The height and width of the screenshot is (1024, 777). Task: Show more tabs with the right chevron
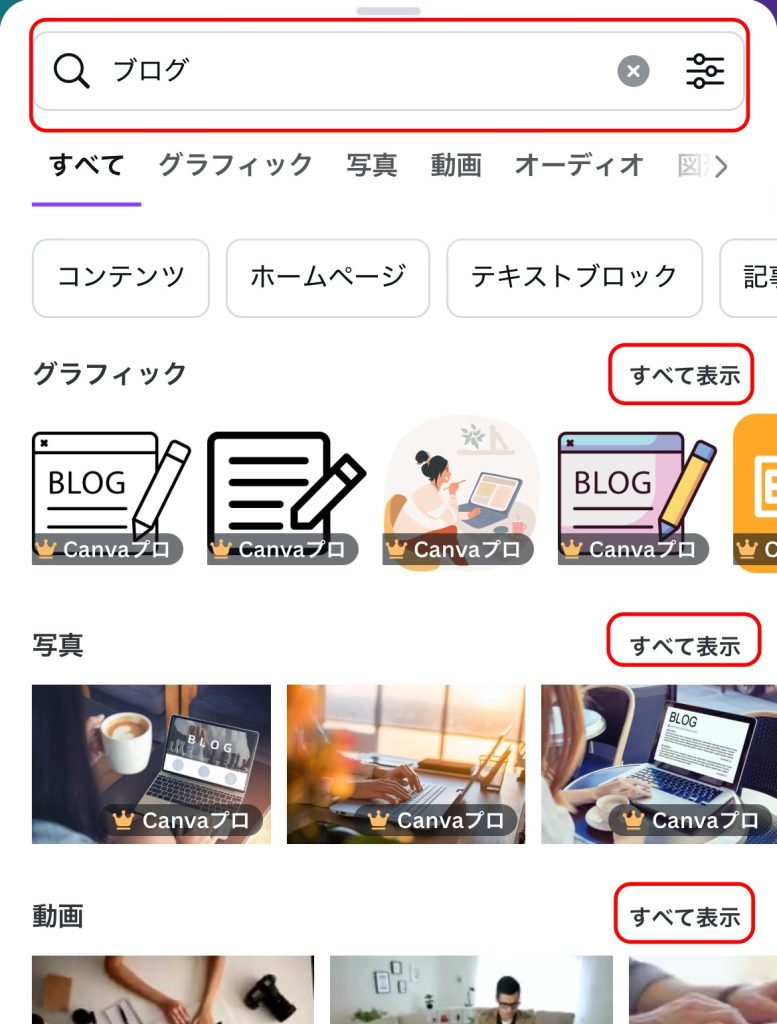click(x=720, y=166)
